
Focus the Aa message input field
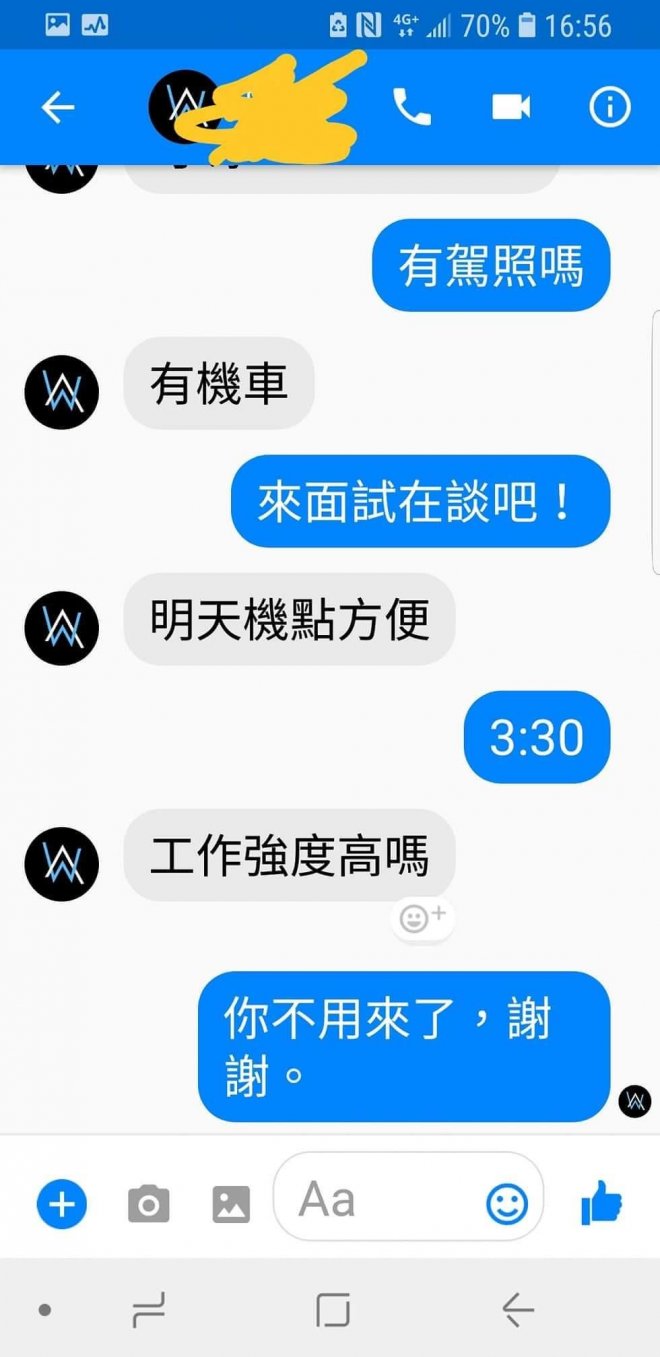pyautogui.click(x=380, y=1198)
